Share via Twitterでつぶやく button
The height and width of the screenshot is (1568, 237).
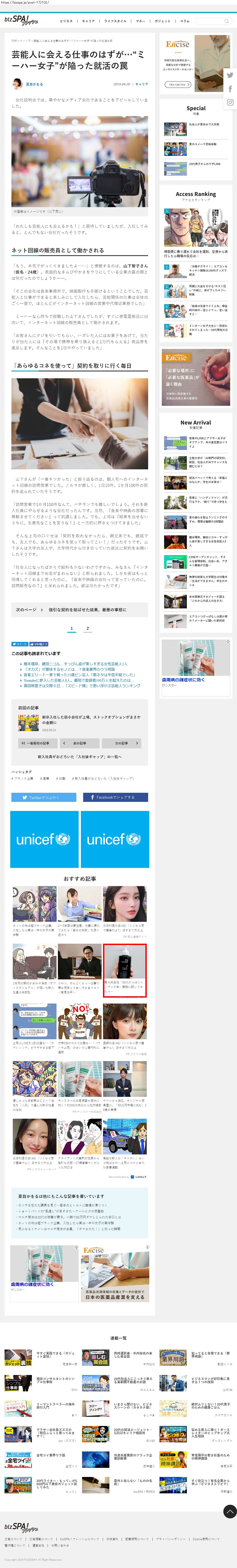pyautogui.click(x=44, y=797)
